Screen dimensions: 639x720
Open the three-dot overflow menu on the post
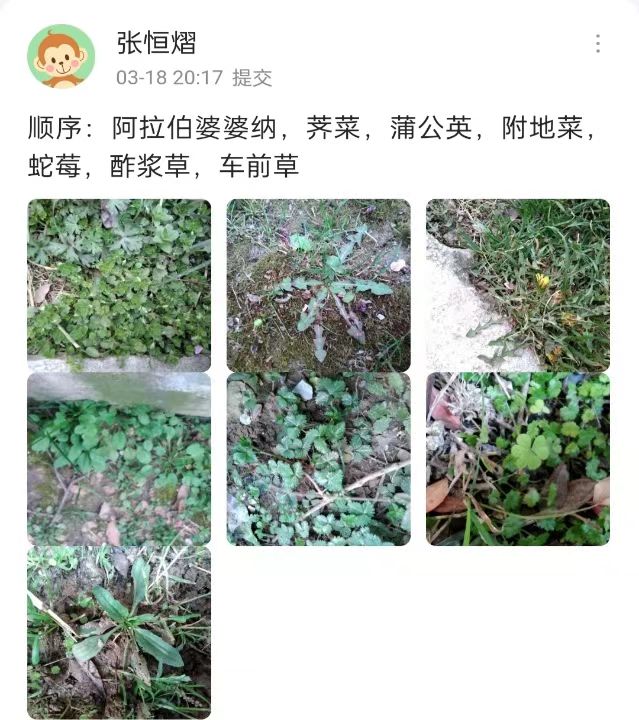(597, 44)
